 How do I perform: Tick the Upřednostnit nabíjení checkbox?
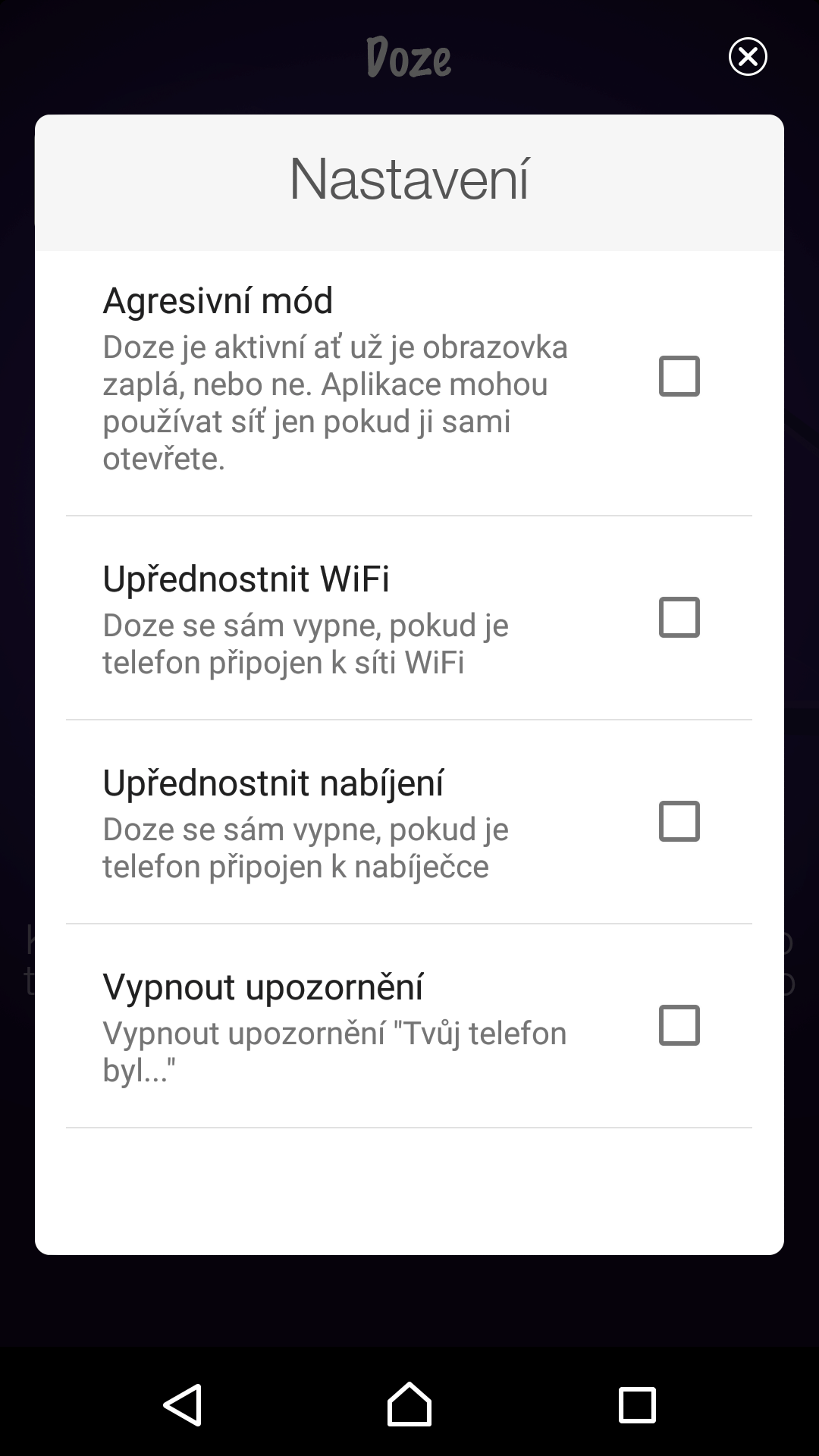tap(679, 821)
